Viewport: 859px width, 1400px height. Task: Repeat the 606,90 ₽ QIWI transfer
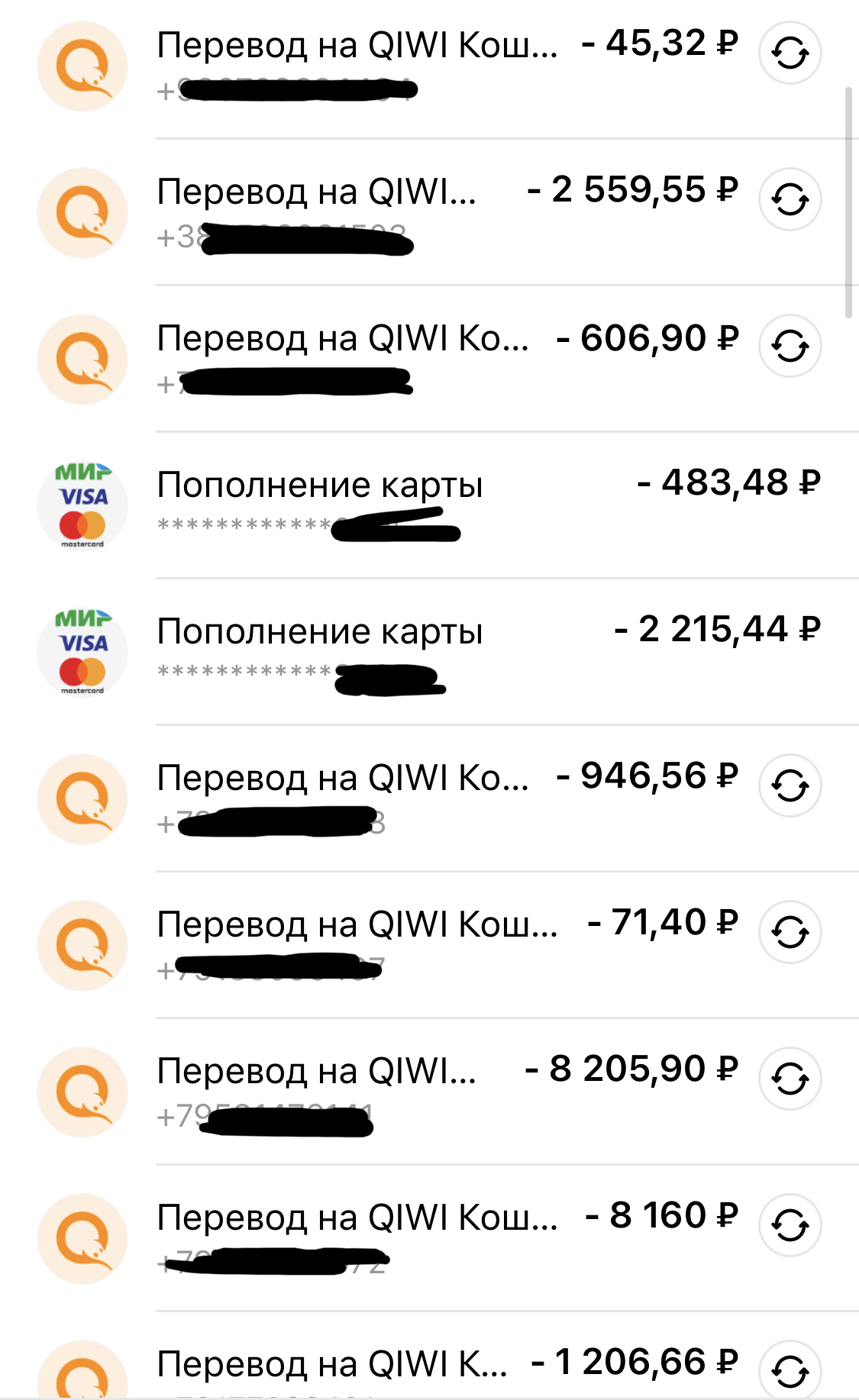point(790,347)
